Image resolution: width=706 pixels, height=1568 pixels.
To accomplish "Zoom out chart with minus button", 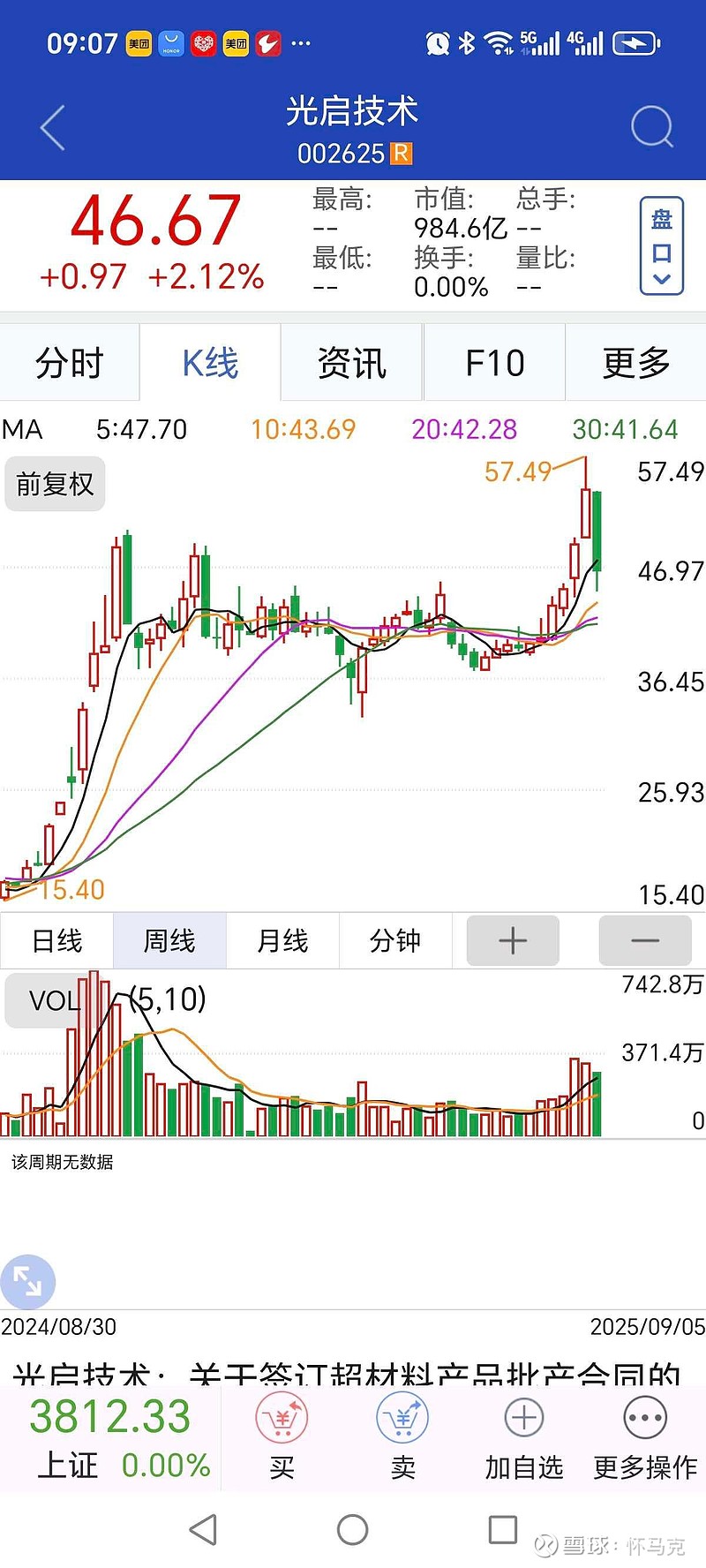I will coord(645,940).
